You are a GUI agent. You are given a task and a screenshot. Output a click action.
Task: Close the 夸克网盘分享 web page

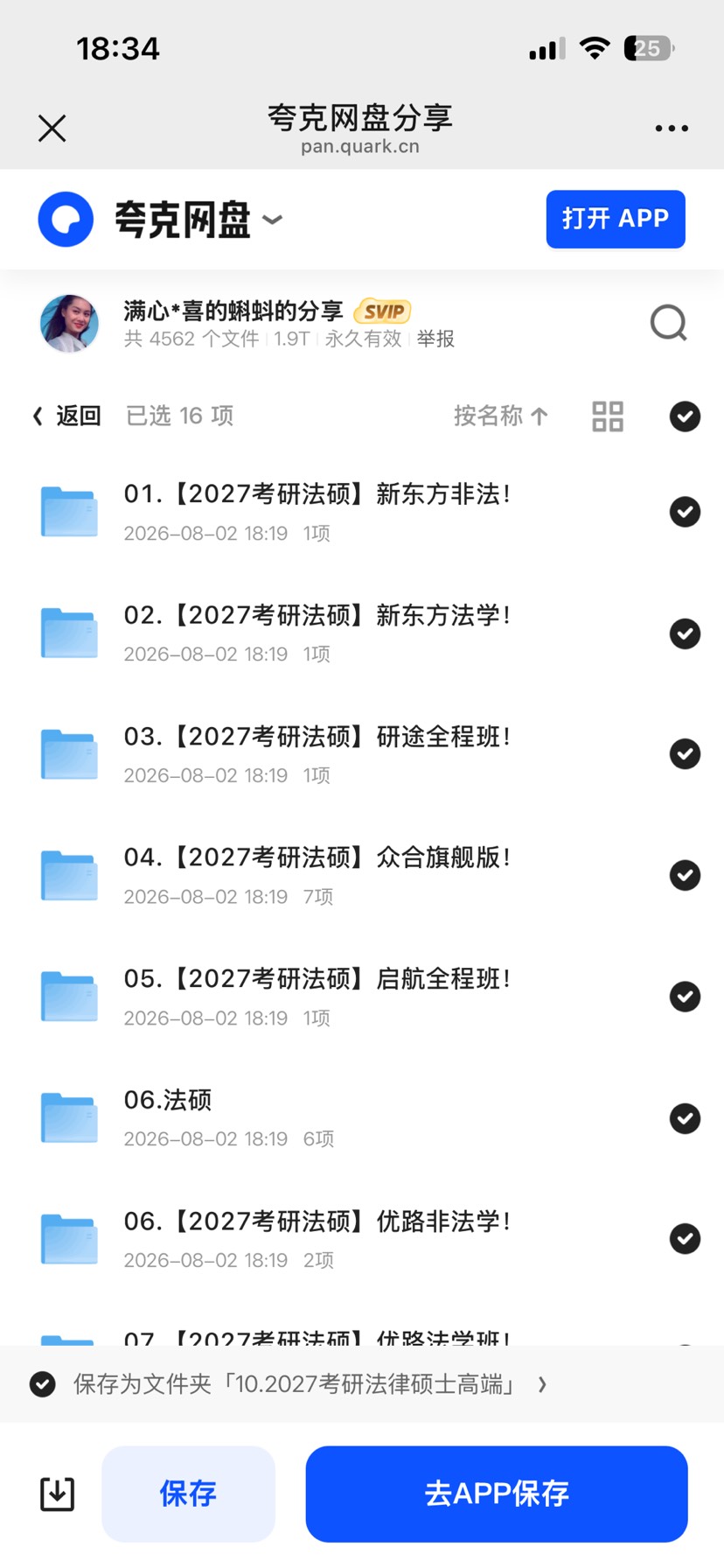click(x=52, y=129)
